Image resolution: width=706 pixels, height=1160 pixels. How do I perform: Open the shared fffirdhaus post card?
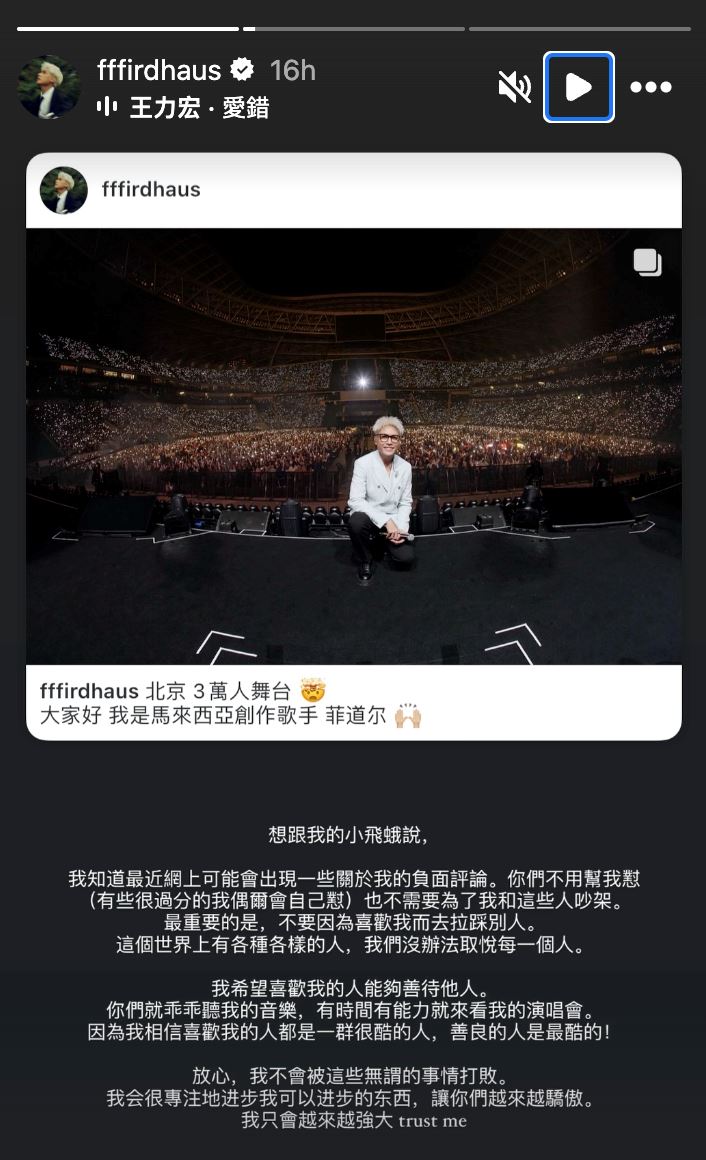click(353, 445)
